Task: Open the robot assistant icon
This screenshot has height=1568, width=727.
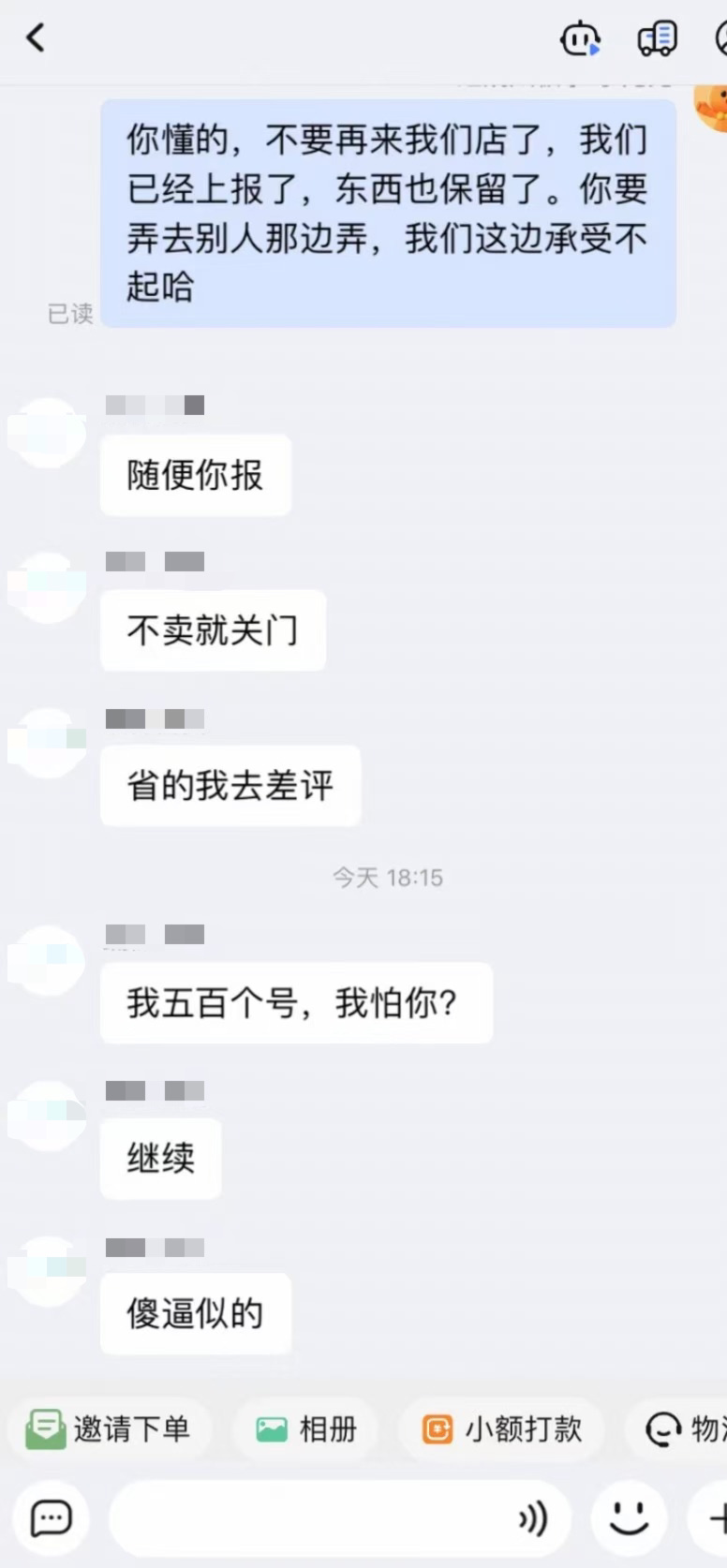Action: coord(580,39)
